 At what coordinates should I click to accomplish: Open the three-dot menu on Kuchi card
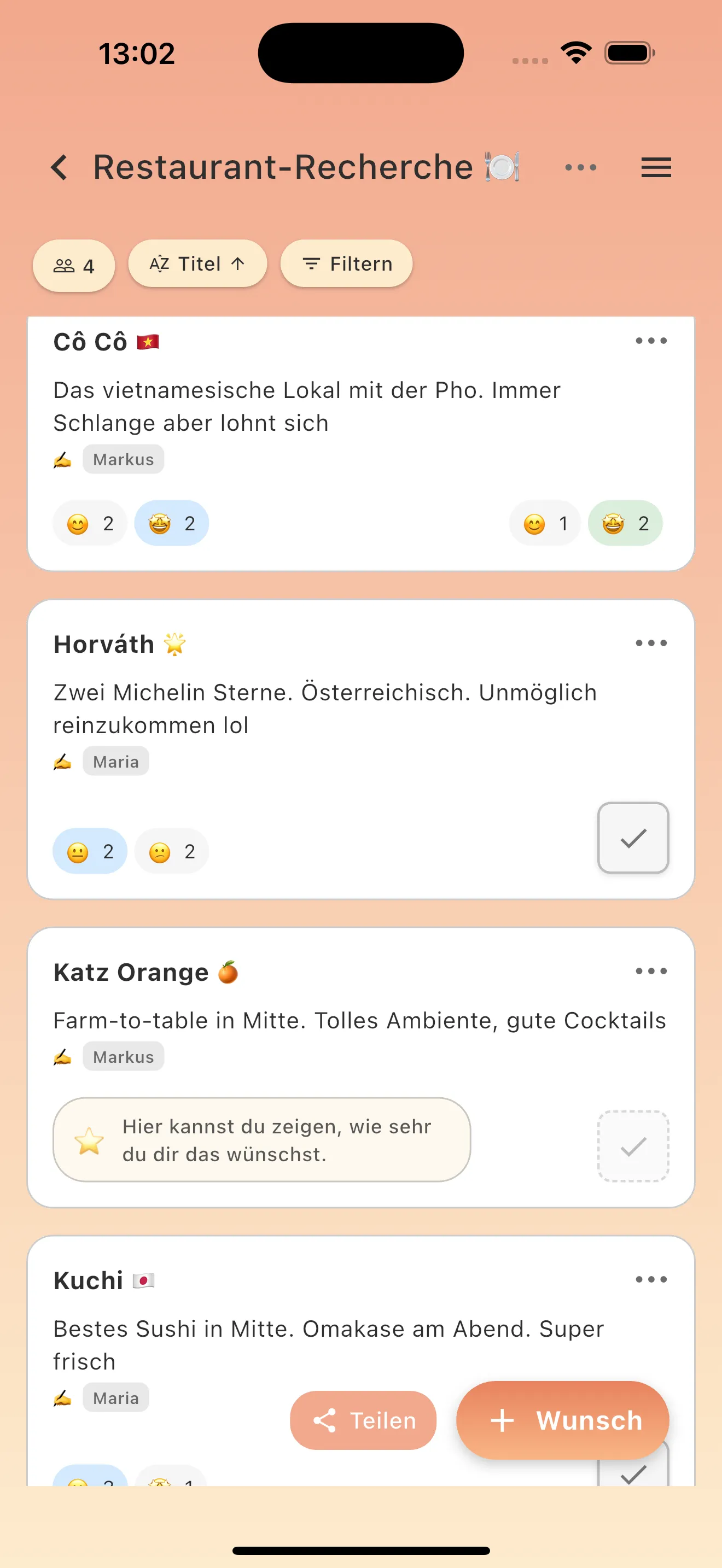[x=650, y=1279]
